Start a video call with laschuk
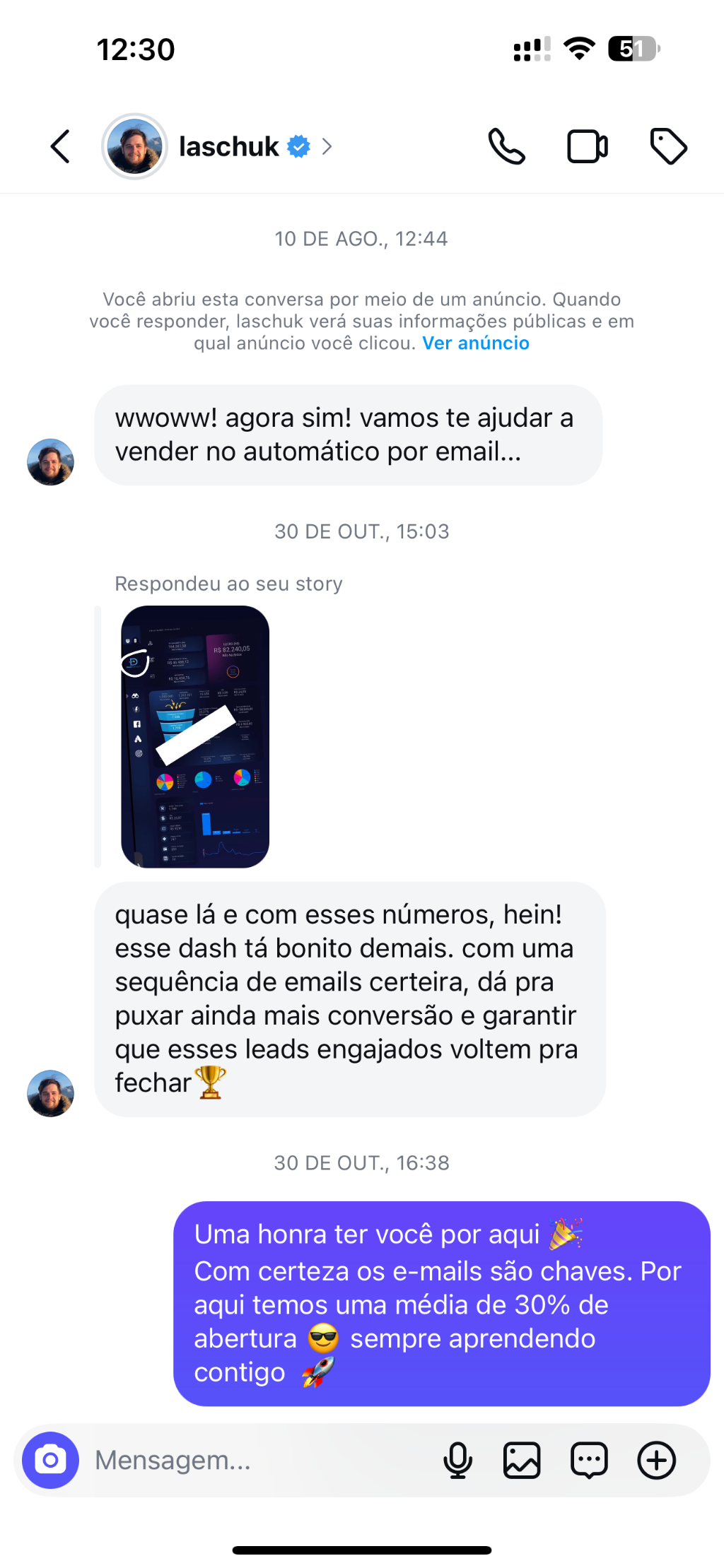The height and width of the screenshot is (1568, 724). pyautogui.click(x=587, y=147)
